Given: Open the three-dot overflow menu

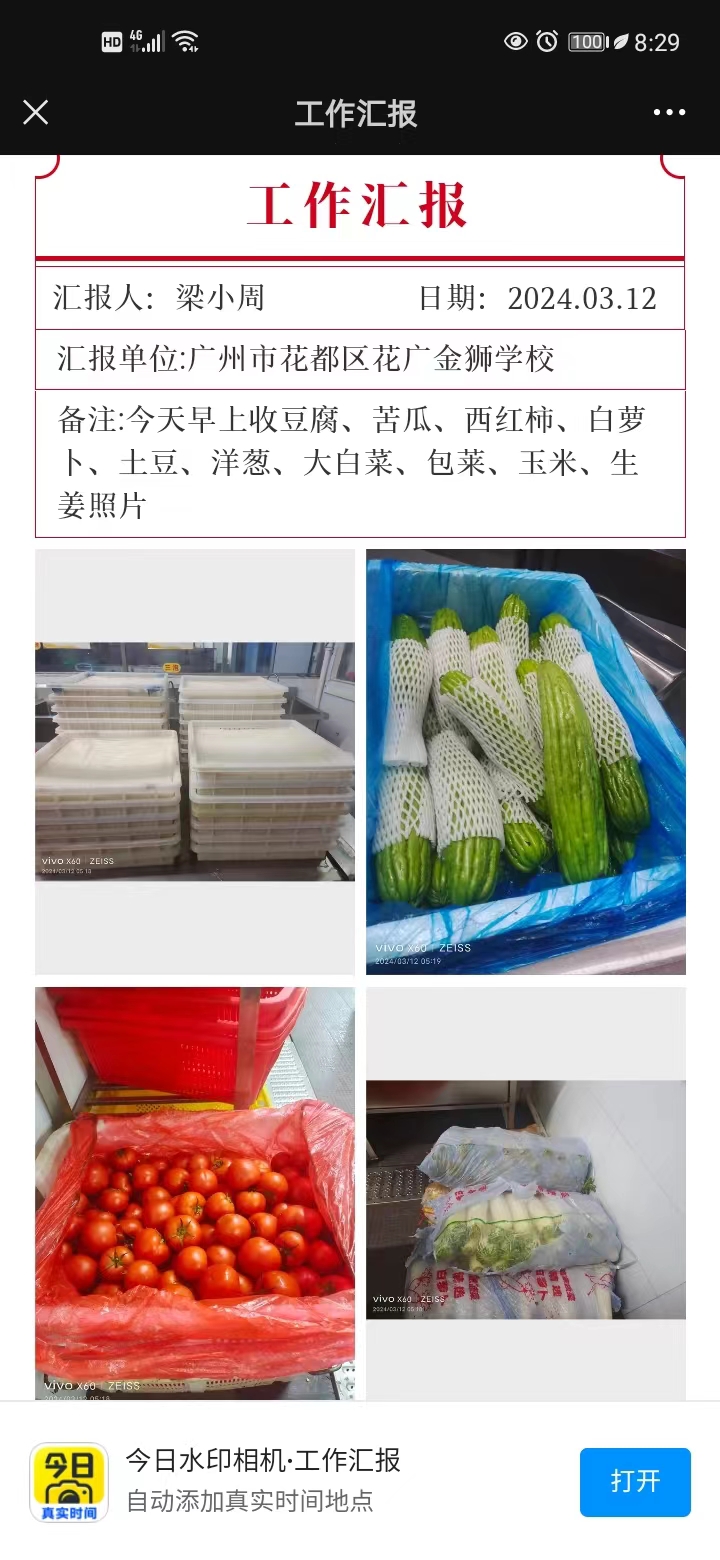Looking at the screenshot, I should point(669,113).
